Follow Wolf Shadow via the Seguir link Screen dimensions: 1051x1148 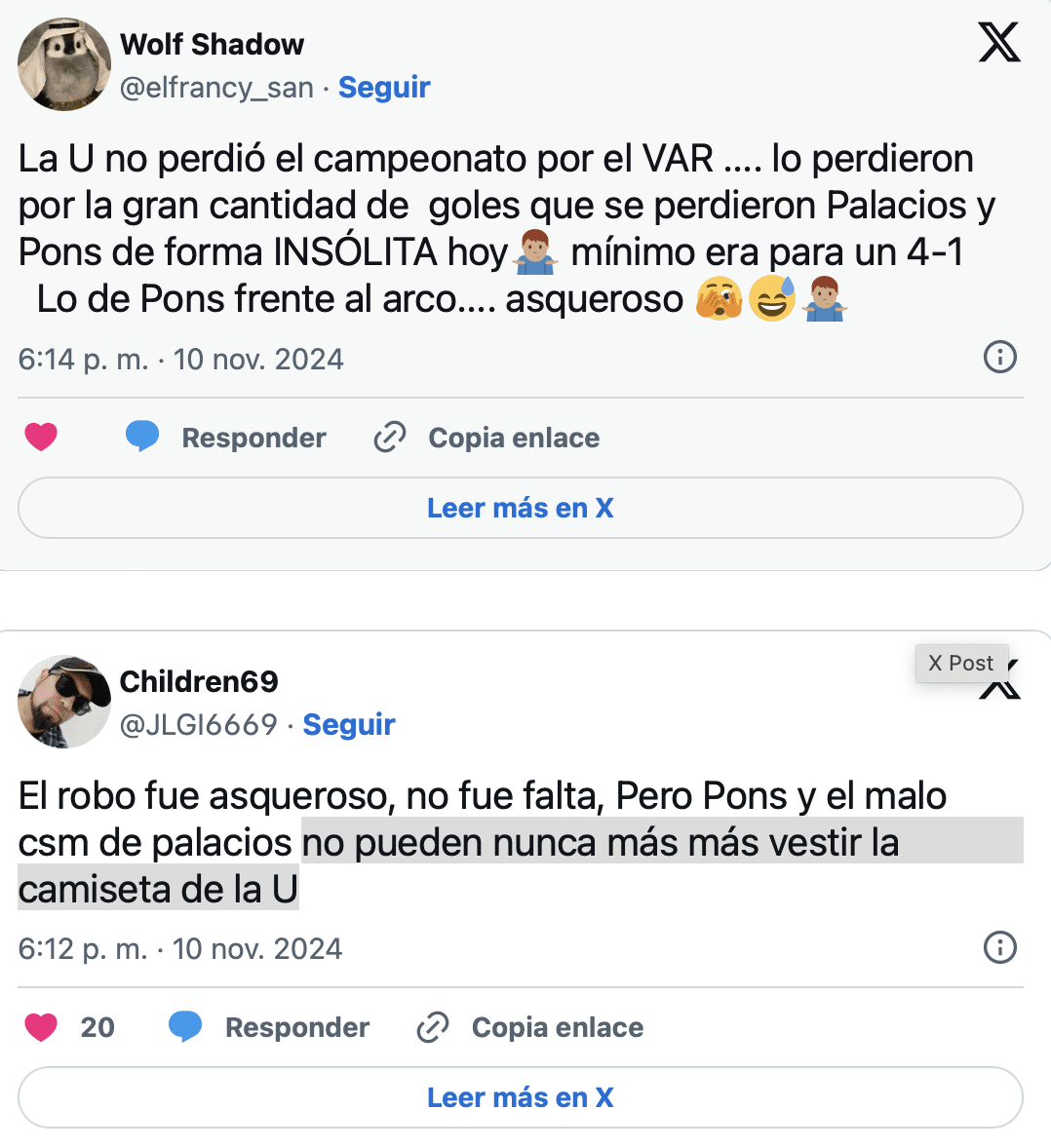(x=383, y=88)
